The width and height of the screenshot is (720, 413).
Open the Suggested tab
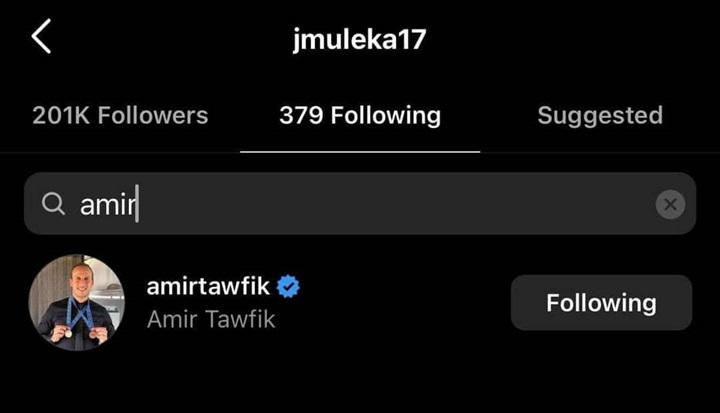[600, 115]
